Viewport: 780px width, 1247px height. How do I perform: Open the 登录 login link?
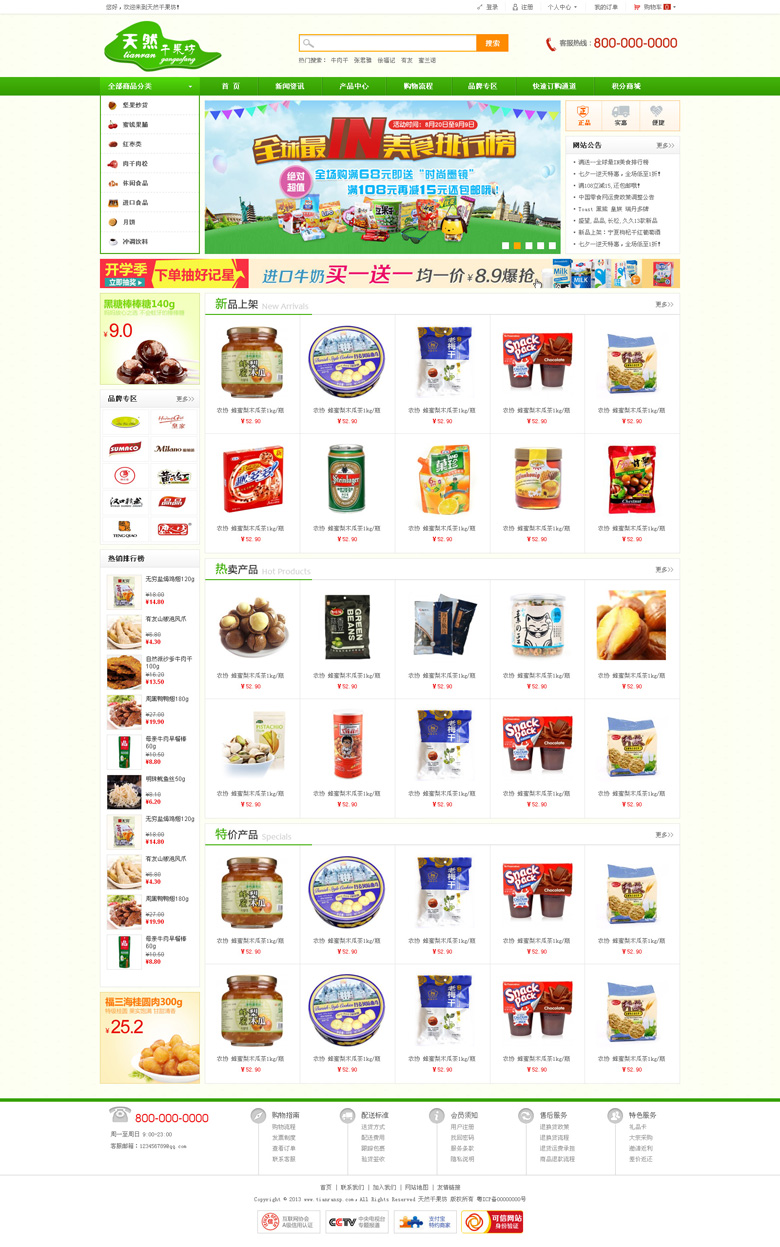(488, 7)
